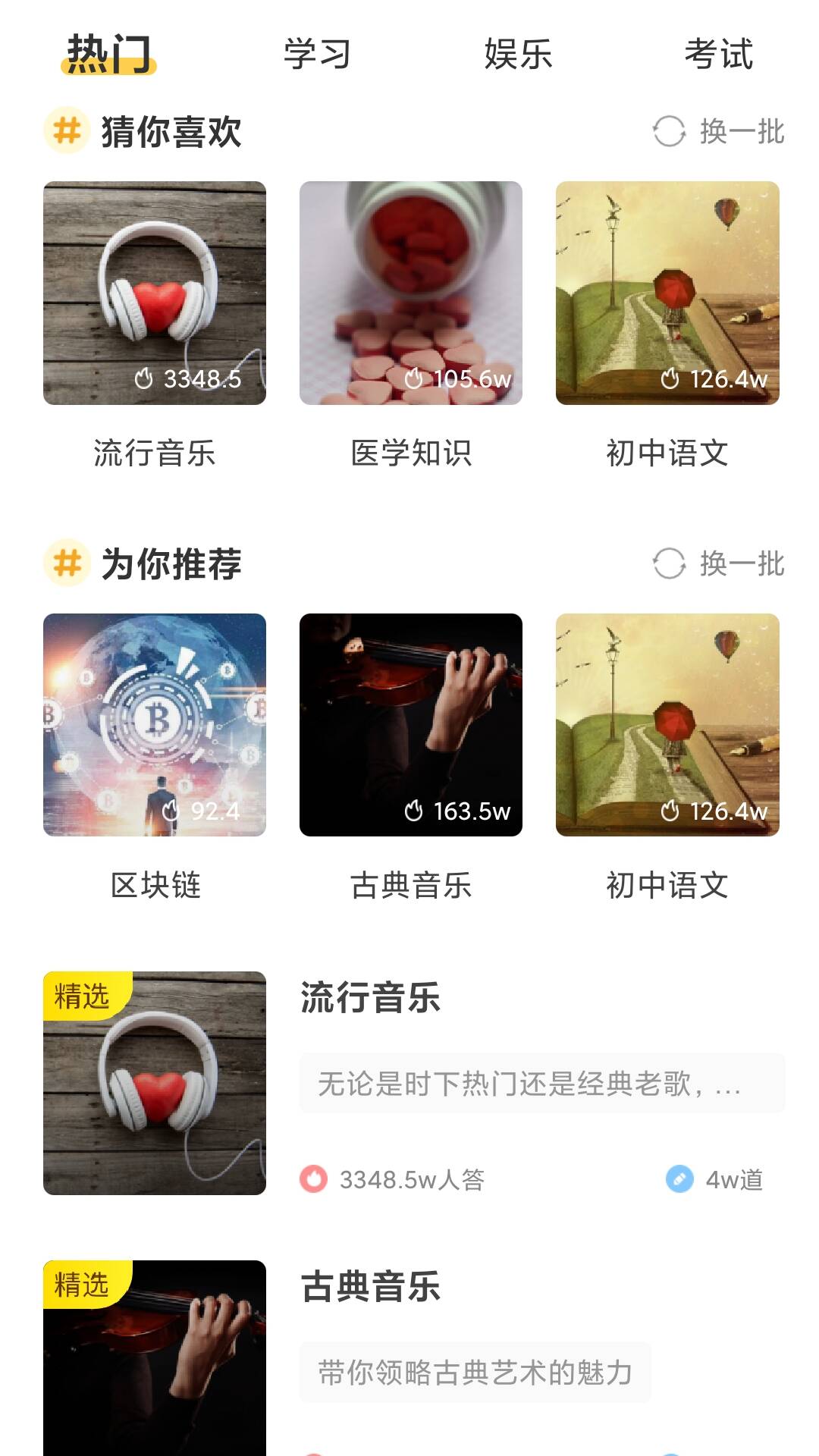The width and height of the screenshot is (819, 1456).
Task: Click the hashtag icon beside 猜你喜欢
Action: coord(67,130)
